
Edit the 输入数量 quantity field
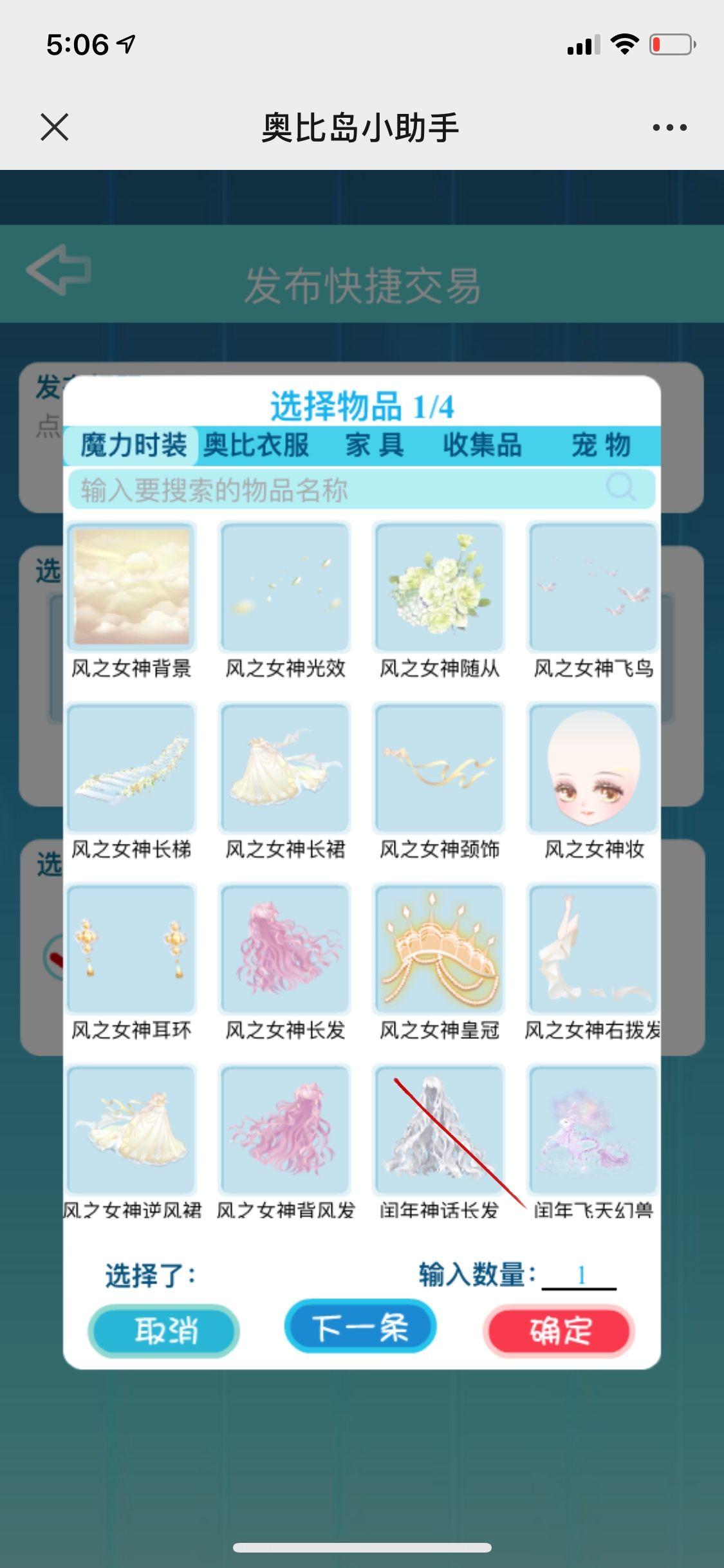579,1274
